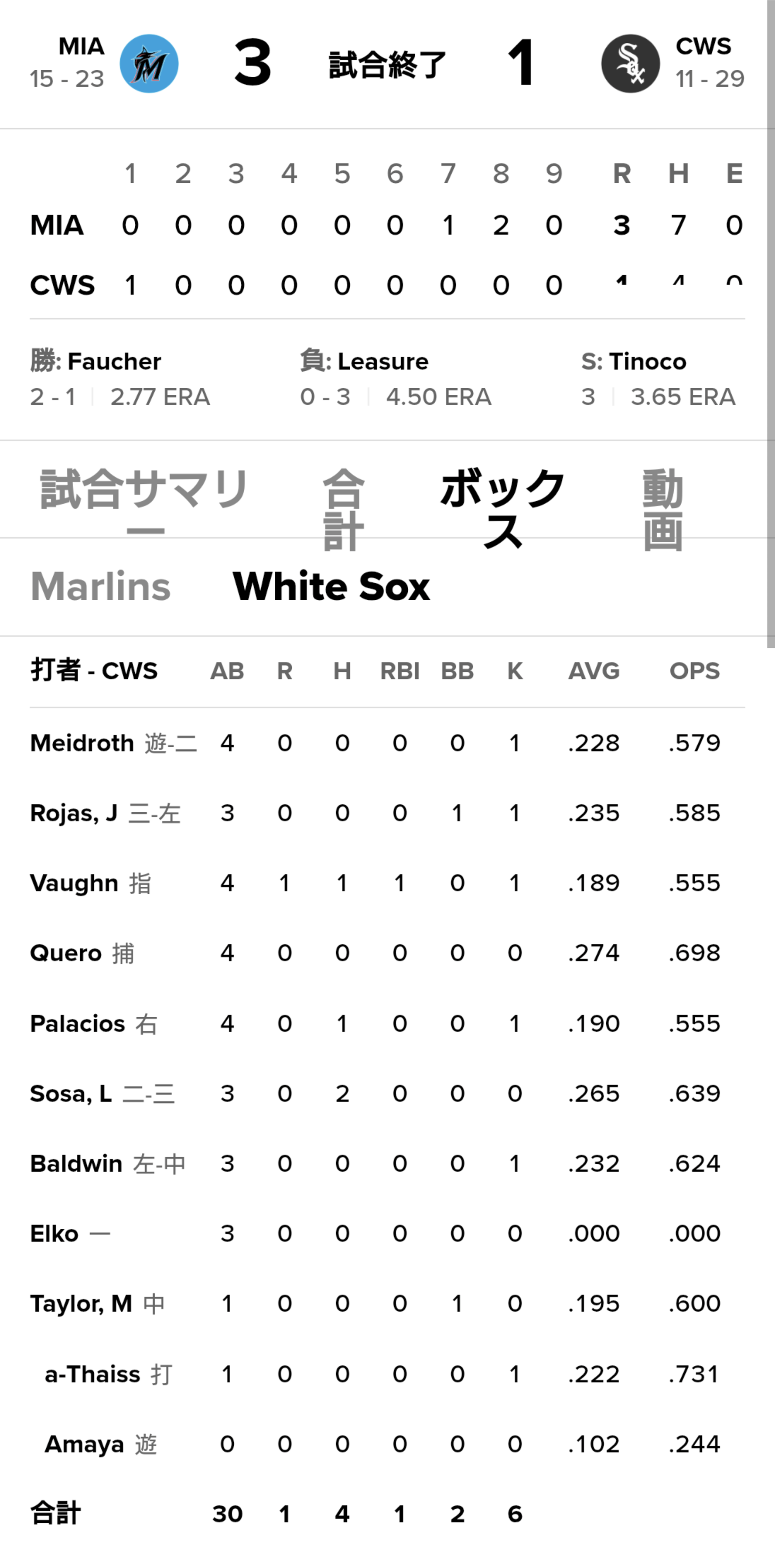775x1568 pixels.
Task: View a-Thaiss player details
Action: click(x=92, y=1374)
